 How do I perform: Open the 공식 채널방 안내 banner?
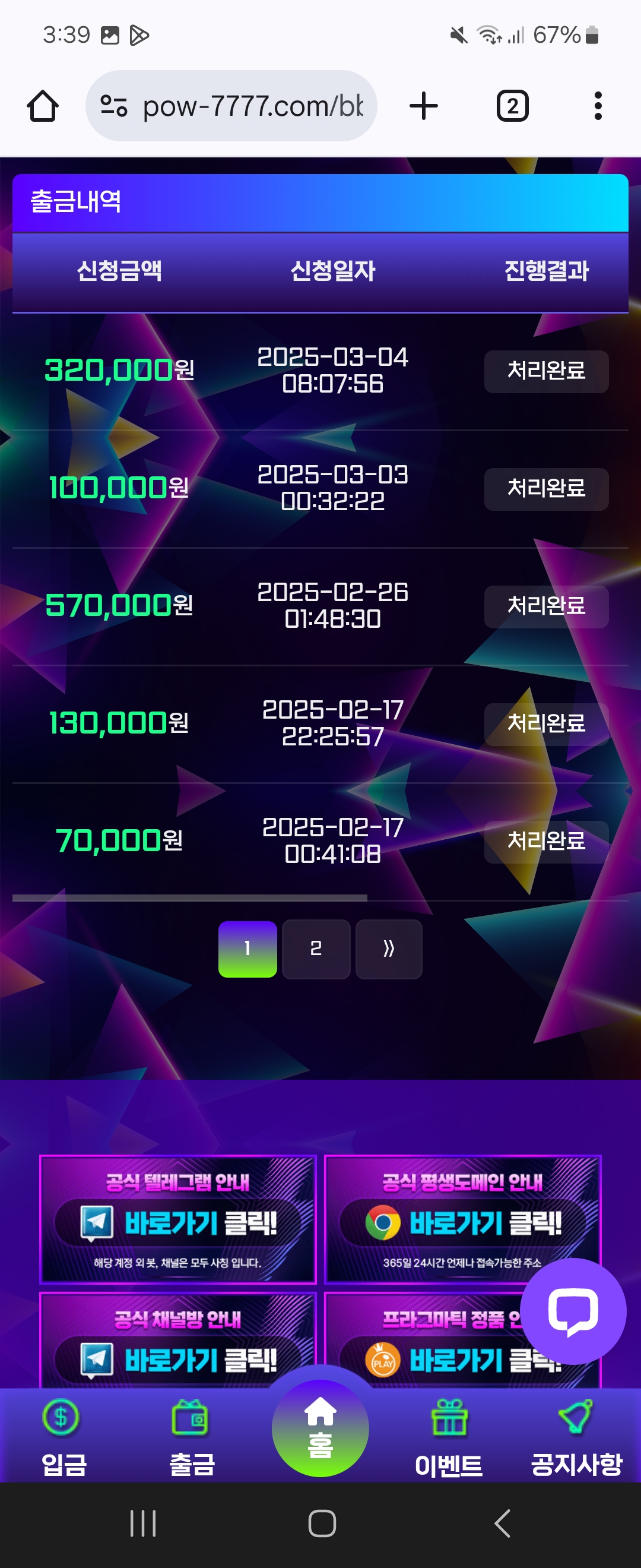(177, 1342)
